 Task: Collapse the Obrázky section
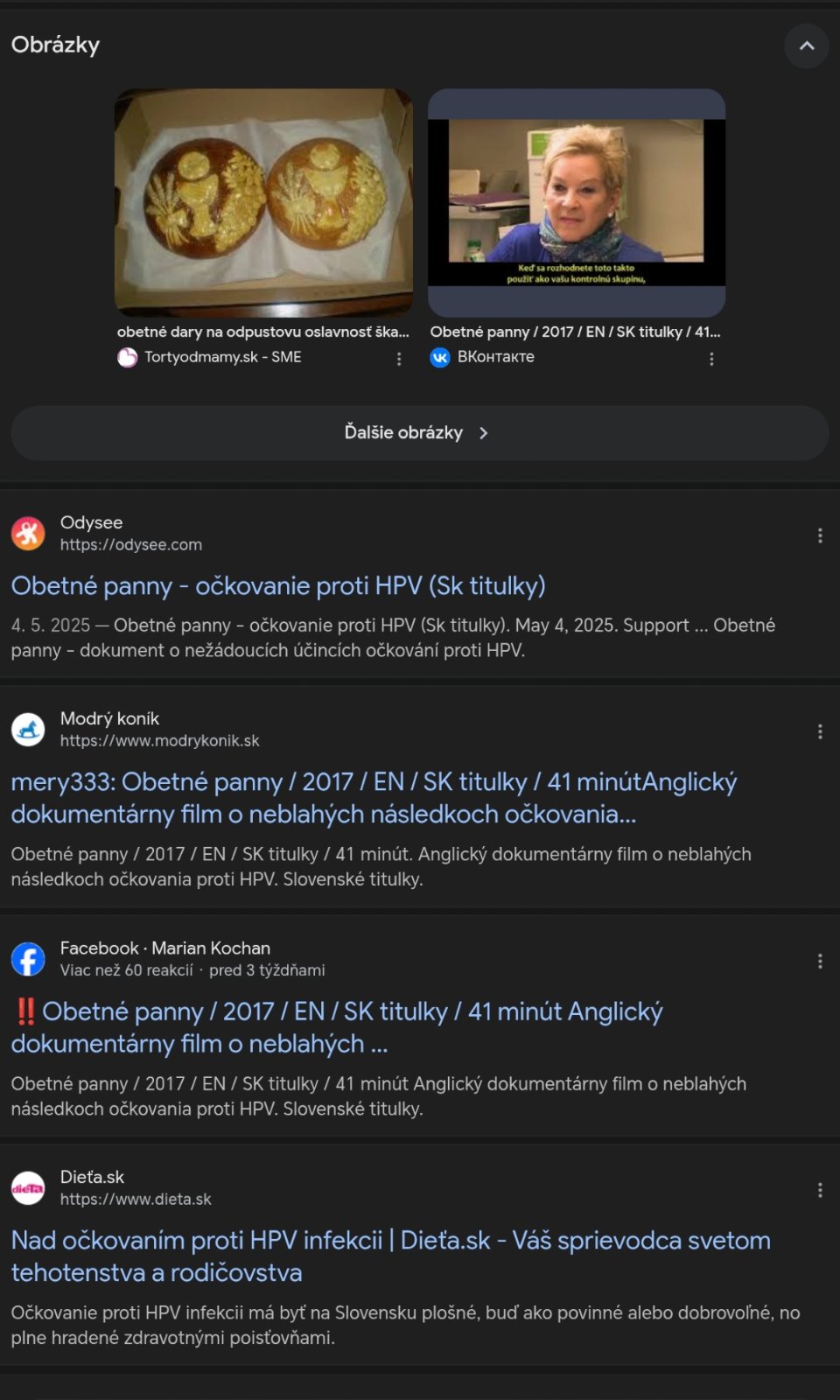806,45
